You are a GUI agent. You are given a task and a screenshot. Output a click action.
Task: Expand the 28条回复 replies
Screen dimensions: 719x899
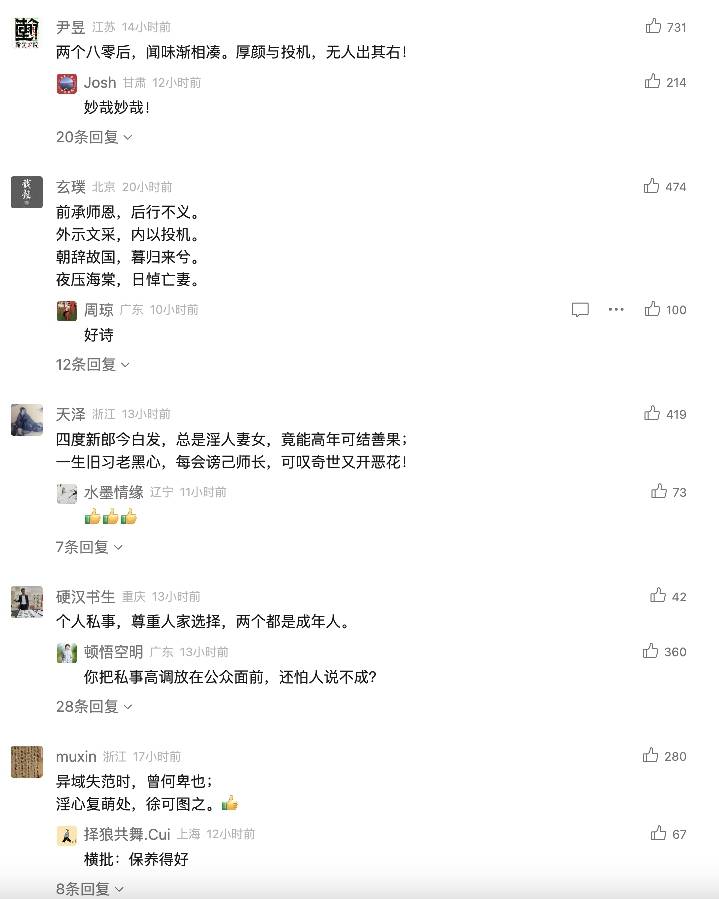coord(94,706)
